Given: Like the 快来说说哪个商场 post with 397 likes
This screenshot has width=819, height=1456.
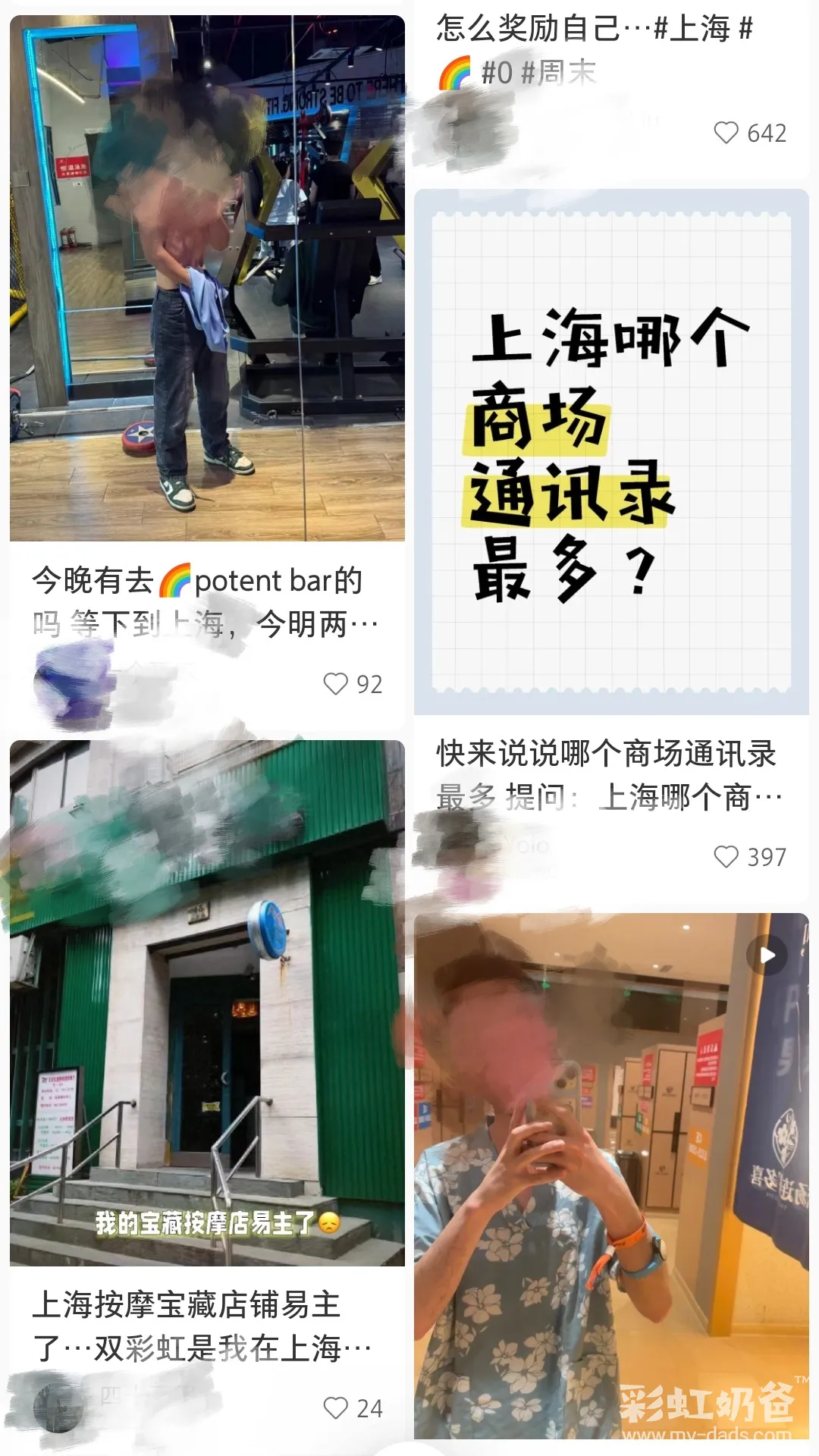Looking at the screenshot, I should pos(726,857).
